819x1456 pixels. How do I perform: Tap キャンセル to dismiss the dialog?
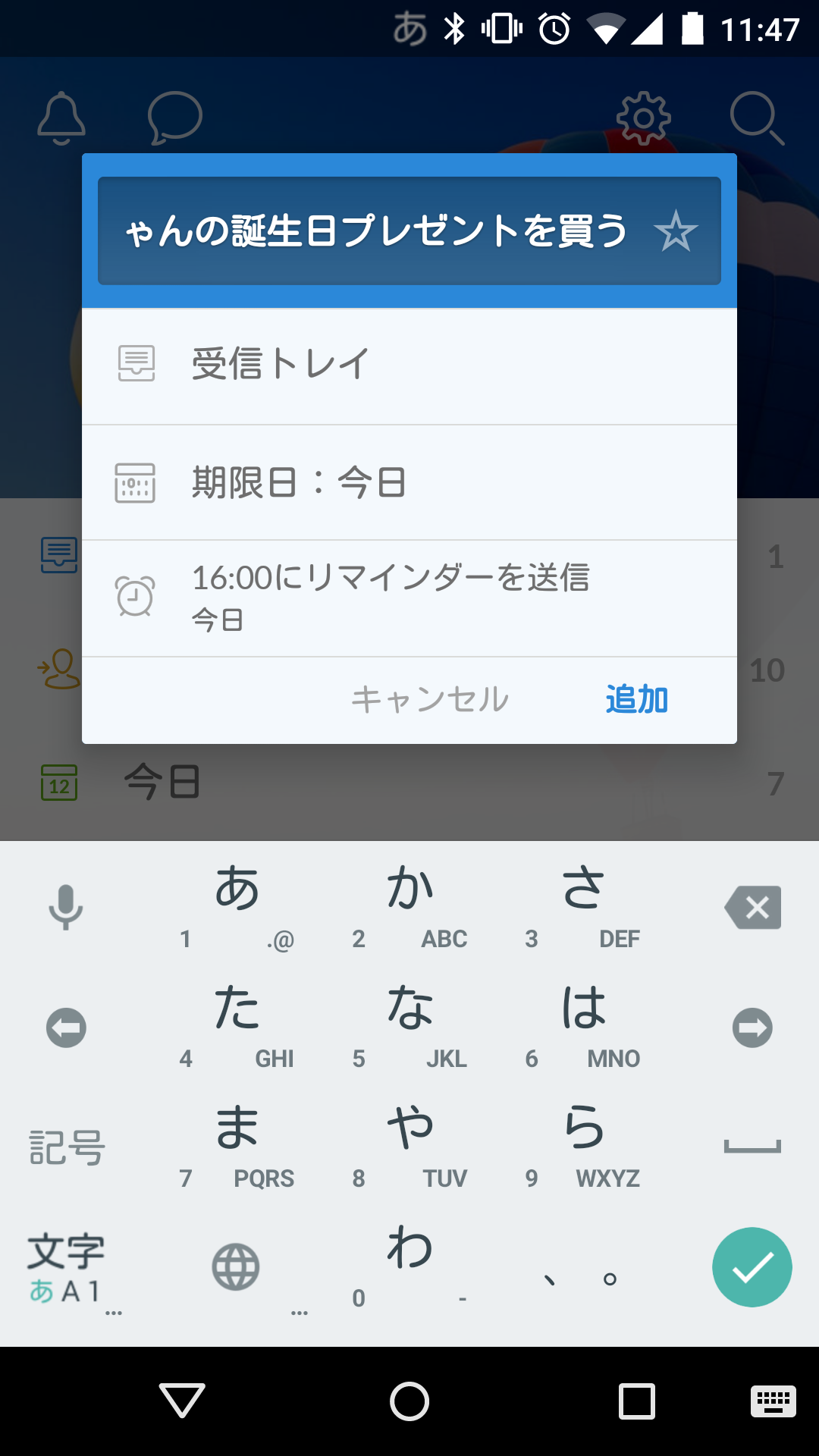point(430,699)
